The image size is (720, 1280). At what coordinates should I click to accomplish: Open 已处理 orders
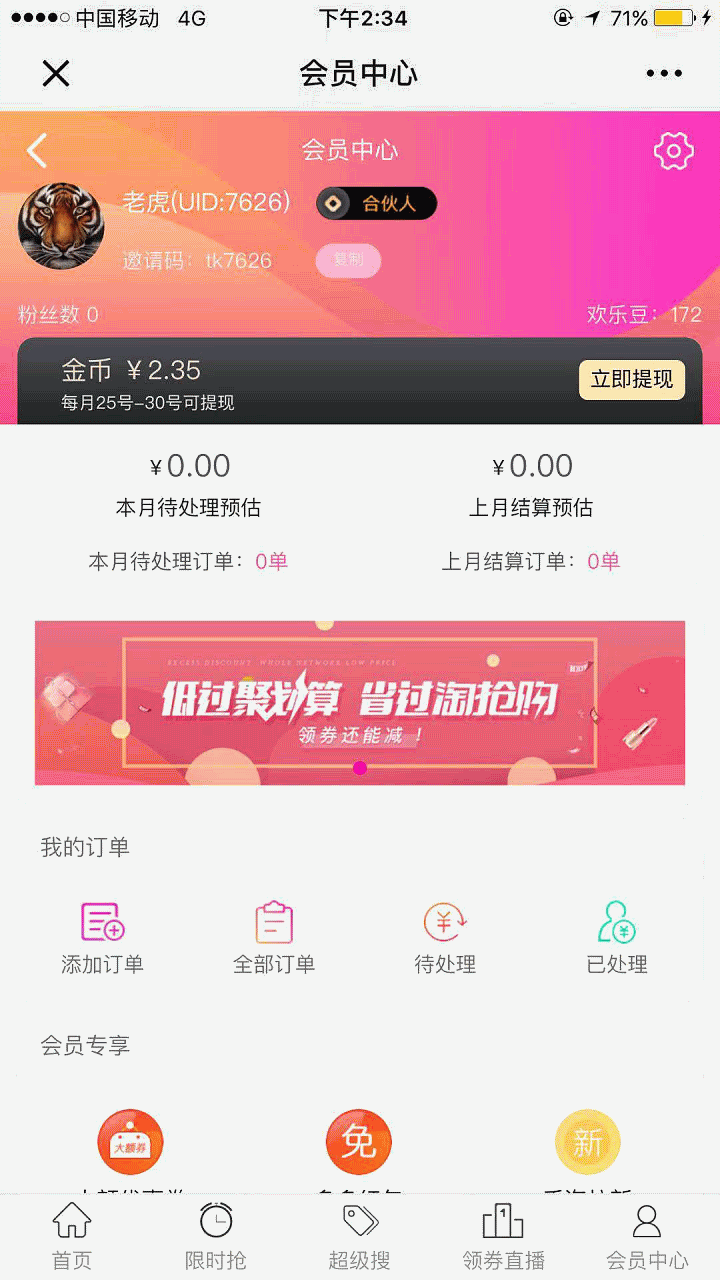(x=617, y=937)
